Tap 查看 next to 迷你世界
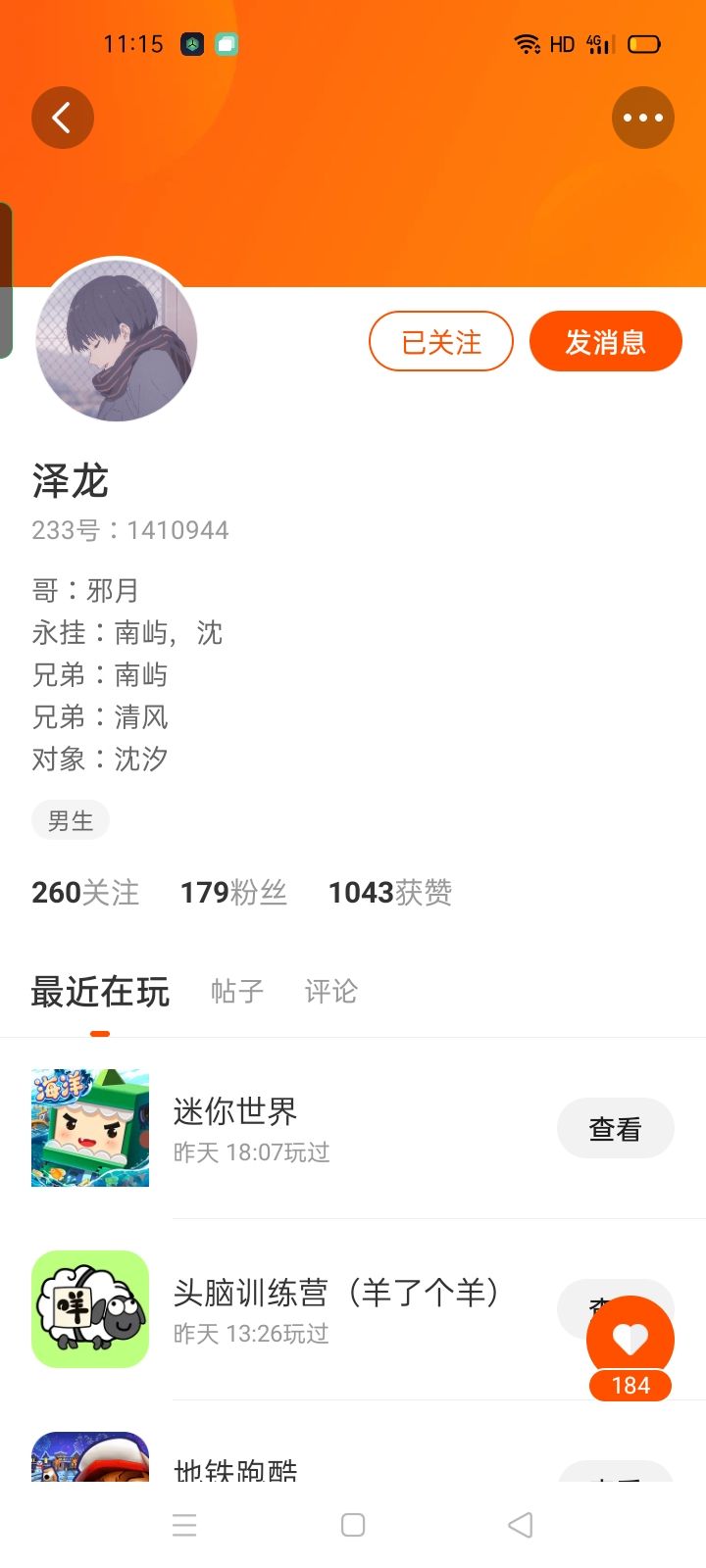Screen dimensions: 706x1568 pyautogui.click(x=616, y=1128)
